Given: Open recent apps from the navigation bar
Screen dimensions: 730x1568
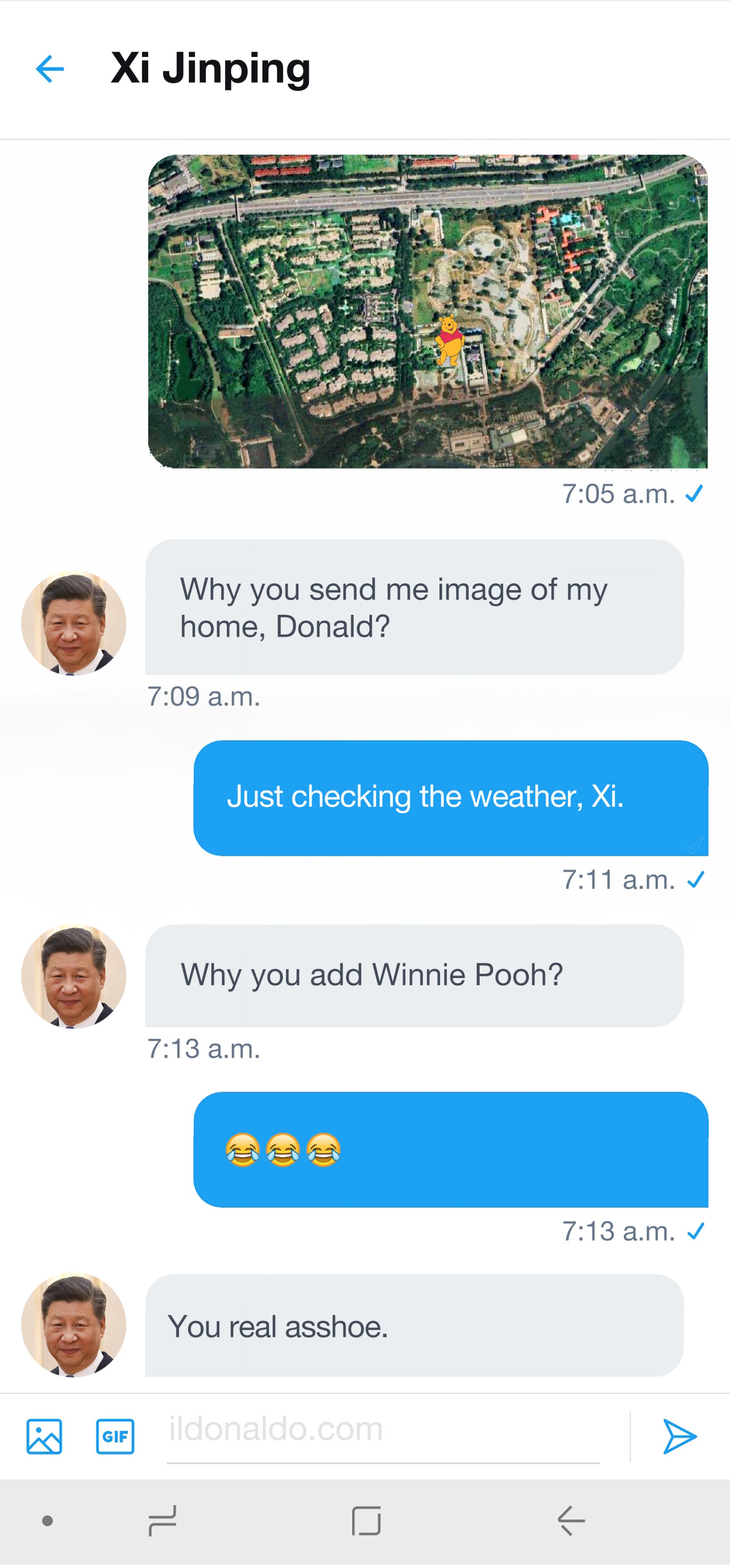Looking at the screenshot, I should tap(162, 1521).
